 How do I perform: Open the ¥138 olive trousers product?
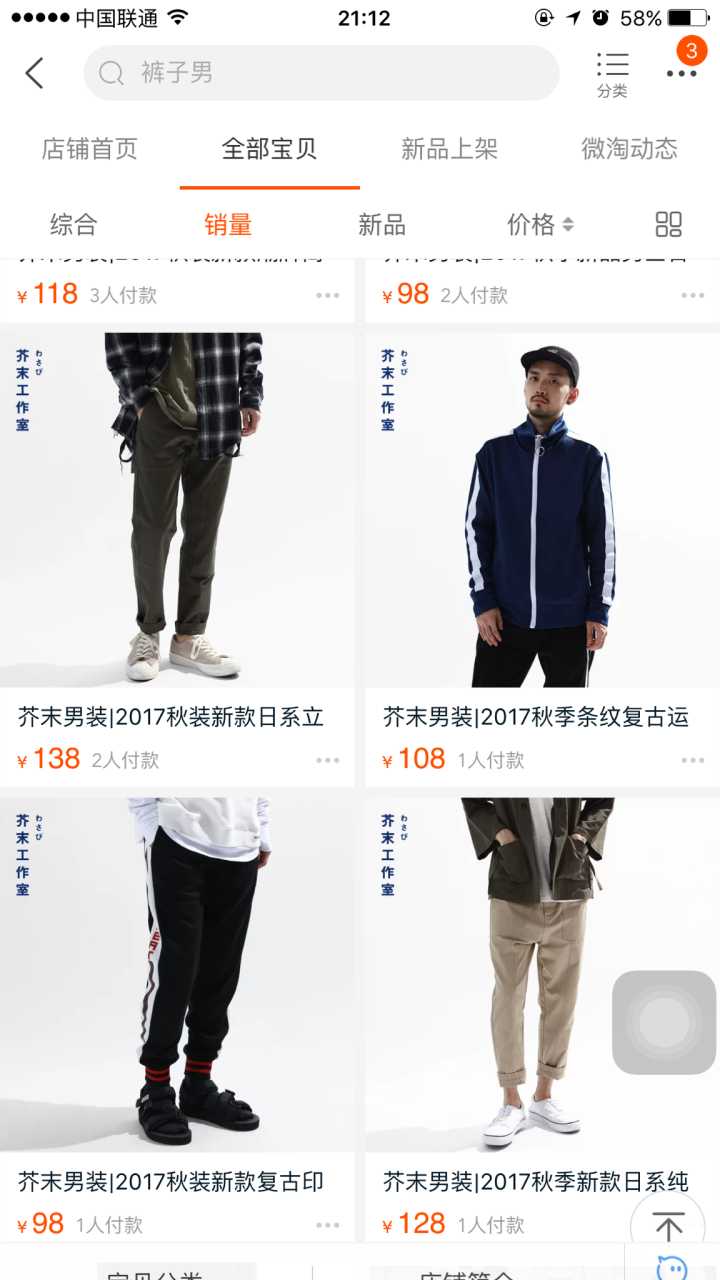pos(177,510)
